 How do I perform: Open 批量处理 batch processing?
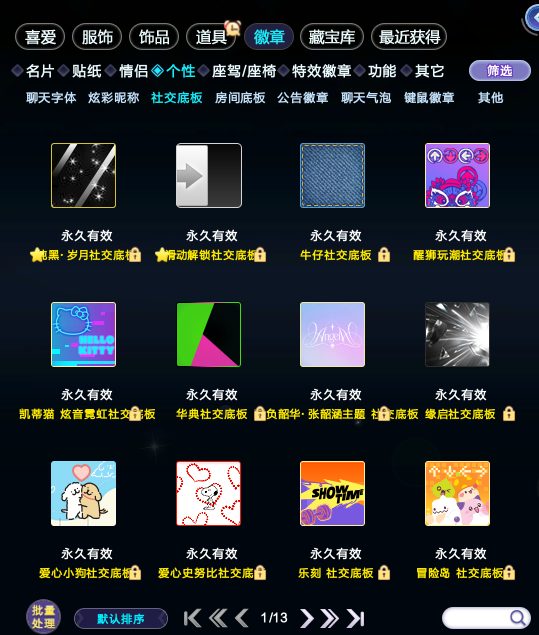pos(43,616)
